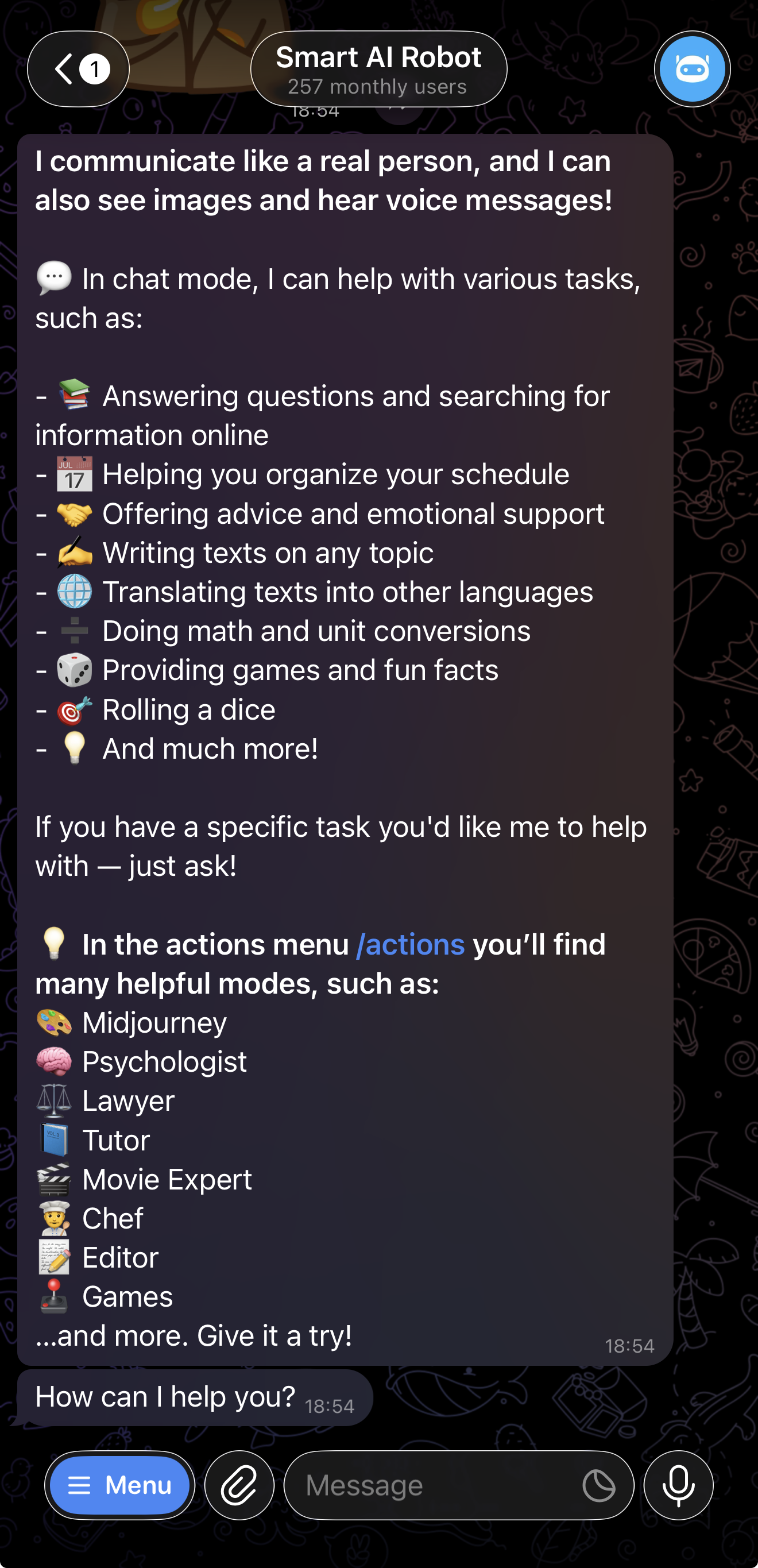The width and height of the screenshot is (758, 1568).
Task: Tap the scales emoji beside Lawyer
Action: [x=55, y=1100]
